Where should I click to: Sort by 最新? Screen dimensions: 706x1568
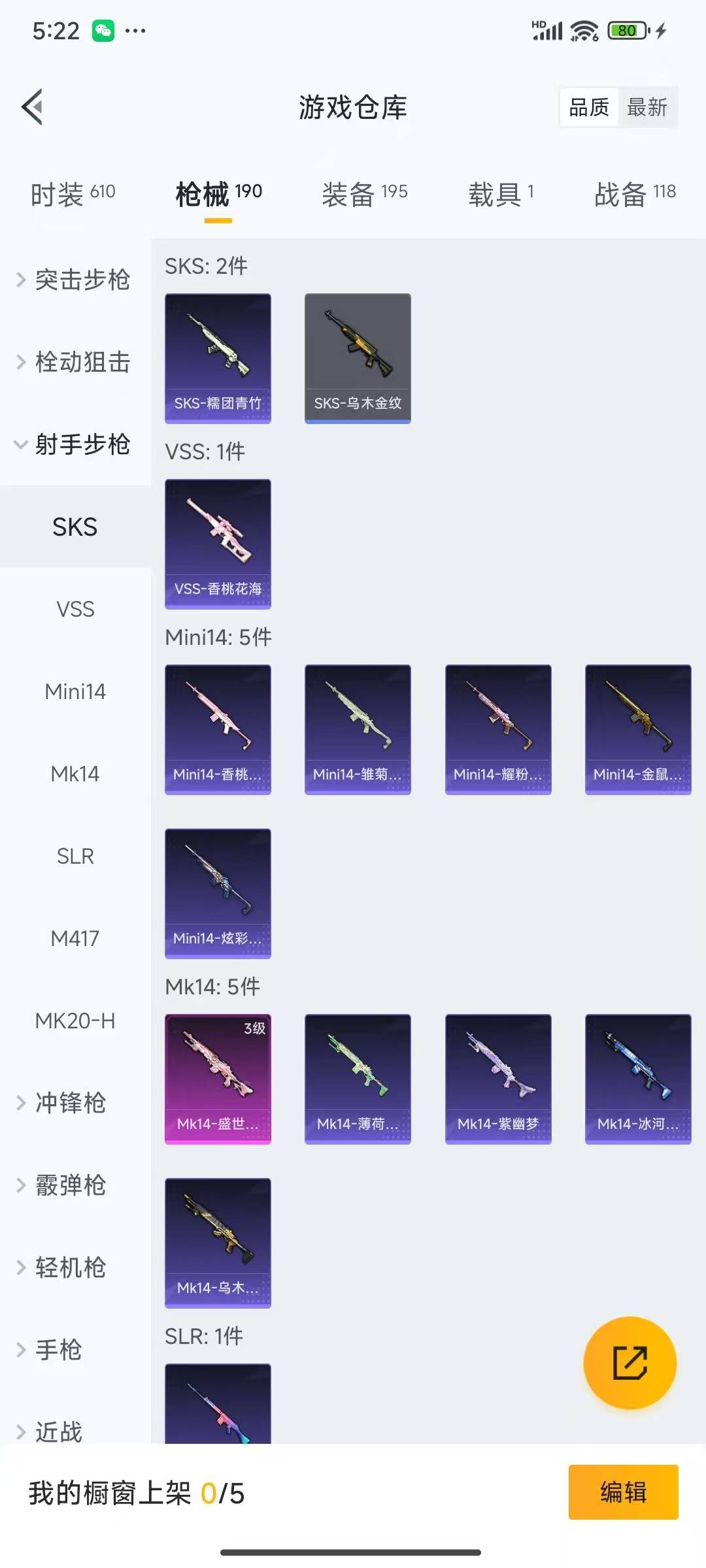coord(647,107)
